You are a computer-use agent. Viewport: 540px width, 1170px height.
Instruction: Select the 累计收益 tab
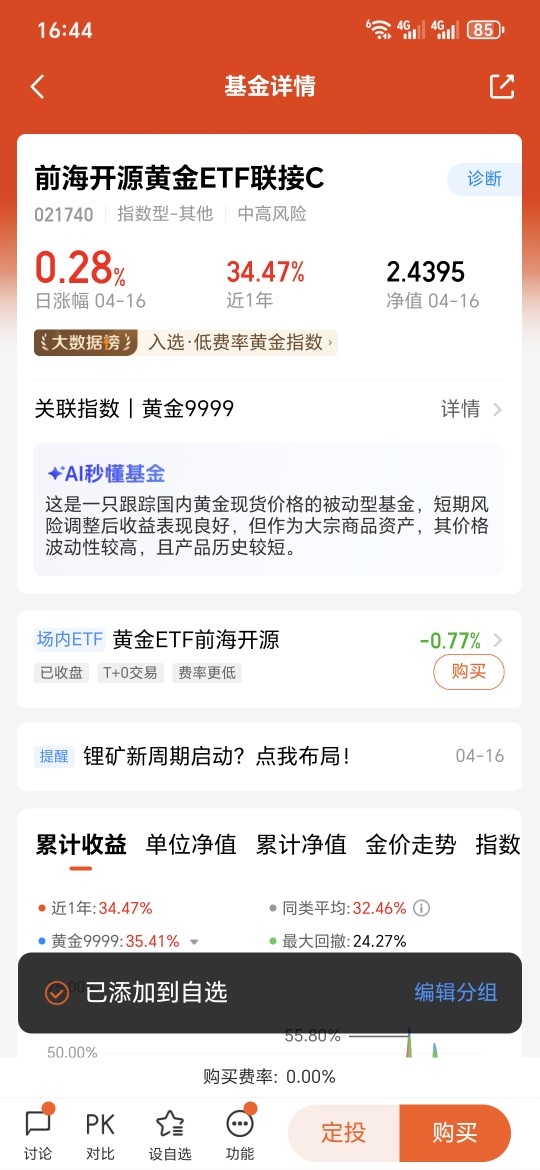click(x=81, y=845)
